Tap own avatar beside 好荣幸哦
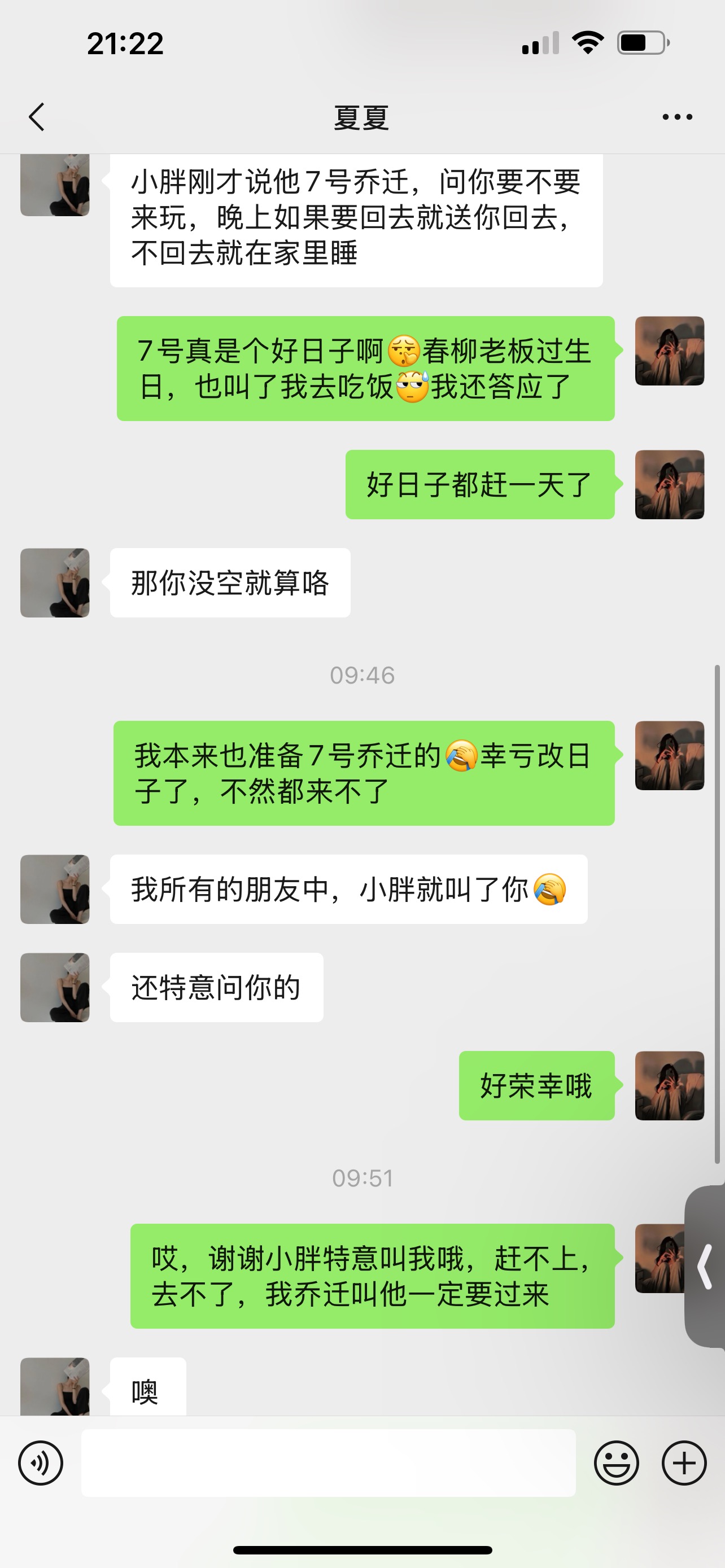 tap(670, 1085)
